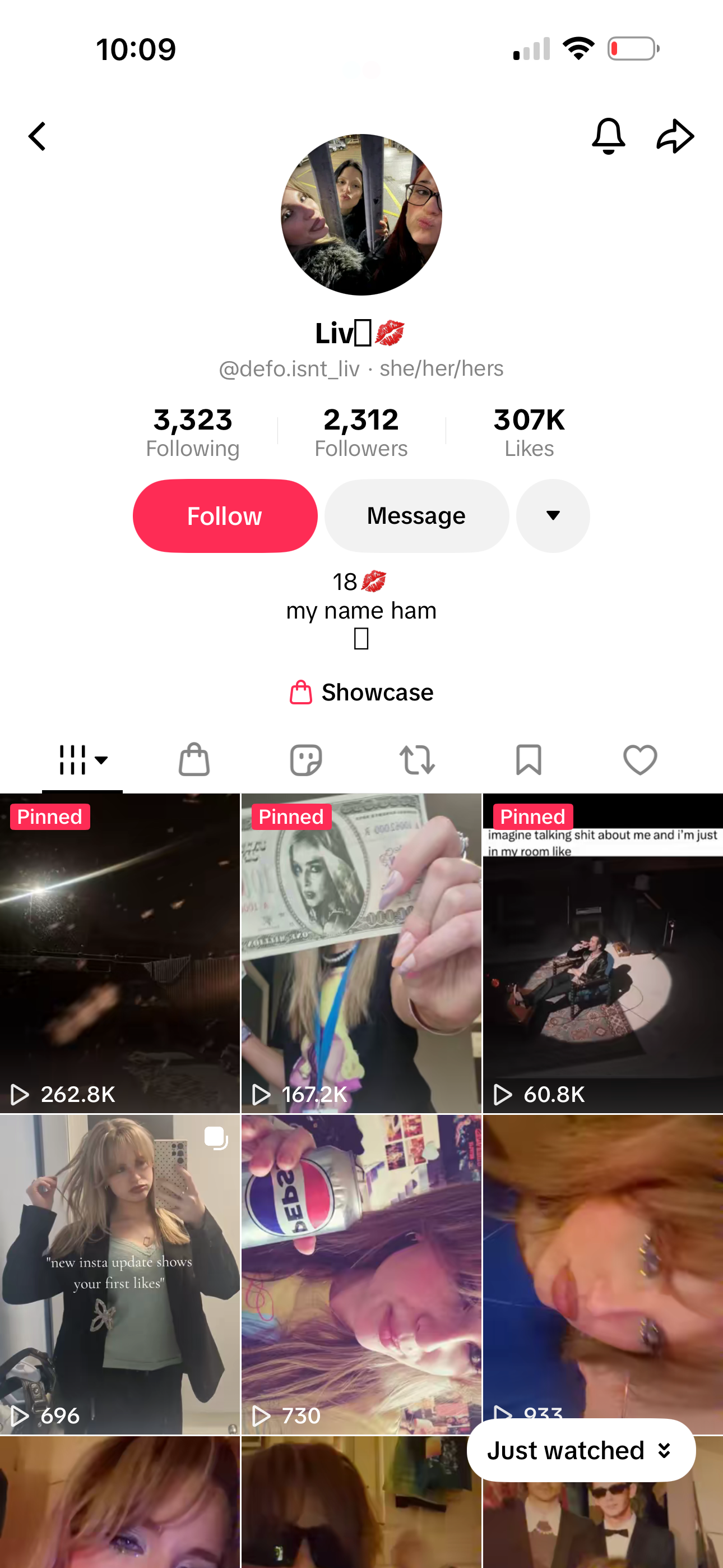
Task: Switch to the stickers tab
Action: pos(305,760)
